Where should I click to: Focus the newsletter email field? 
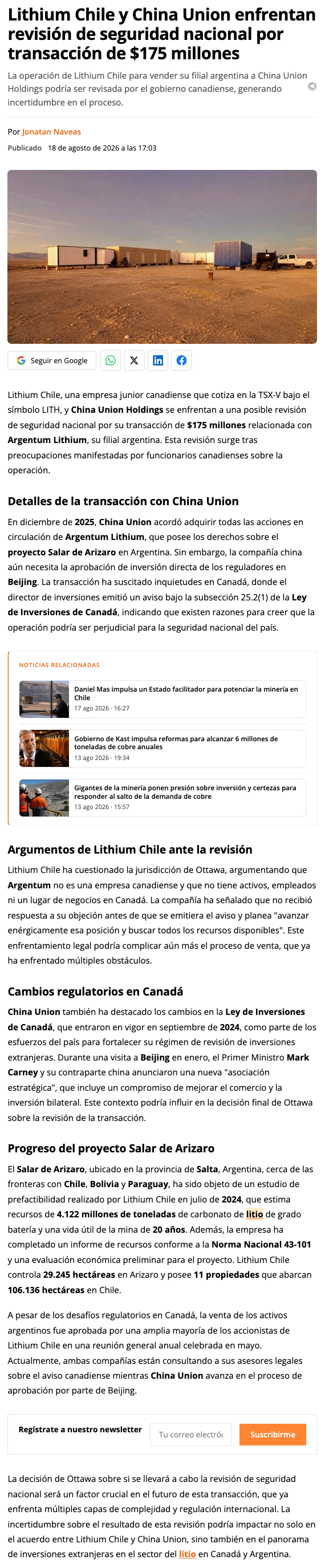(190, 1435)
